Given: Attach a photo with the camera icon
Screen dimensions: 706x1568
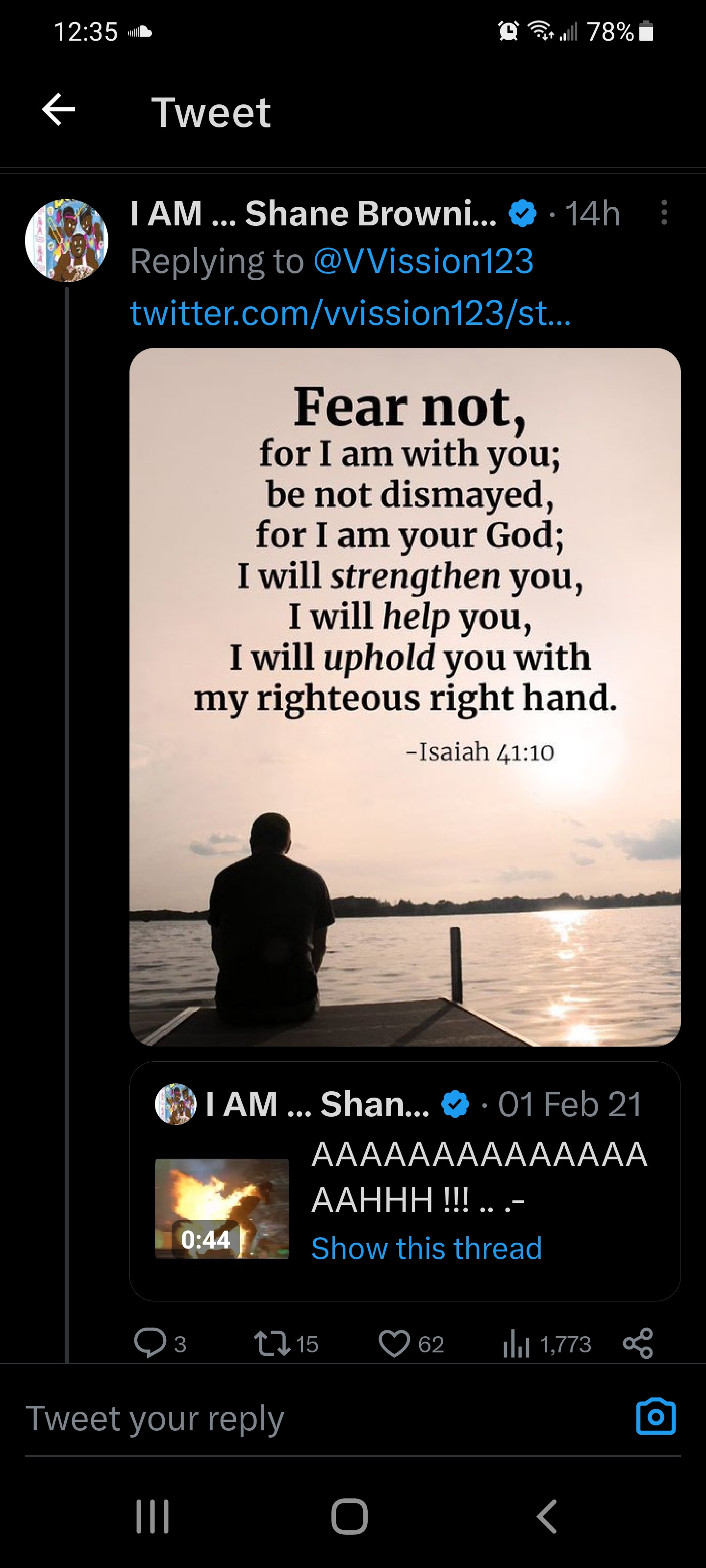Looking at the screenshot, I should click(656, 1417).
